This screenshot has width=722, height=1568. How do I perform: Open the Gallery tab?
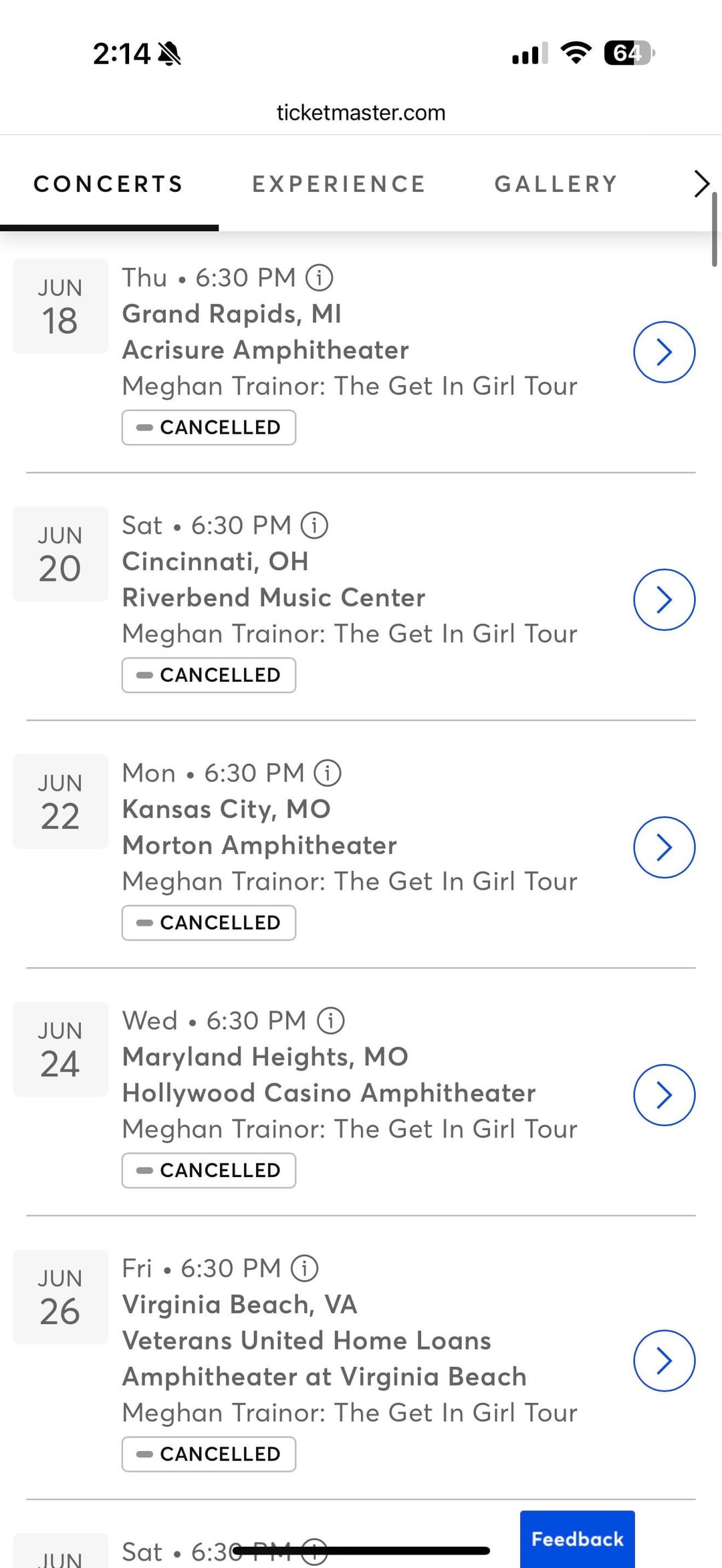click(556, 184)
